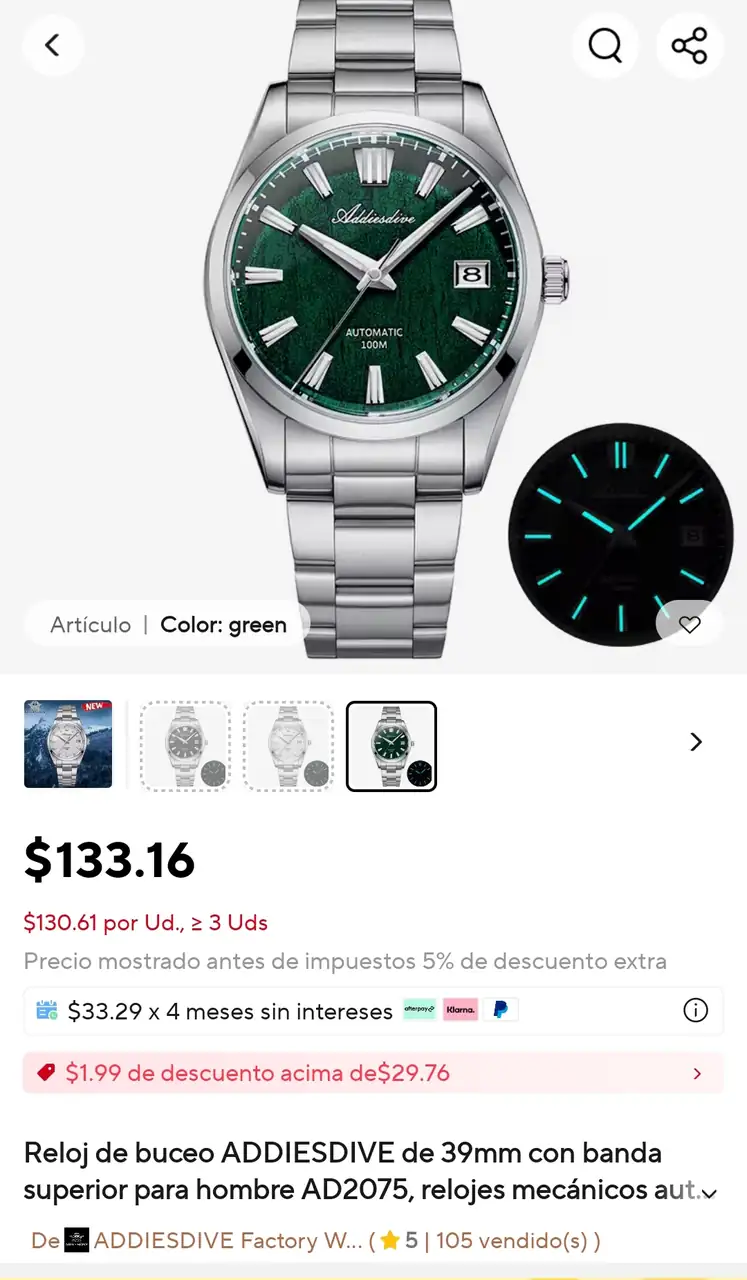Add the watch to favorites
This screenshot has width=747, height=1280.
[x=689, y=625]
